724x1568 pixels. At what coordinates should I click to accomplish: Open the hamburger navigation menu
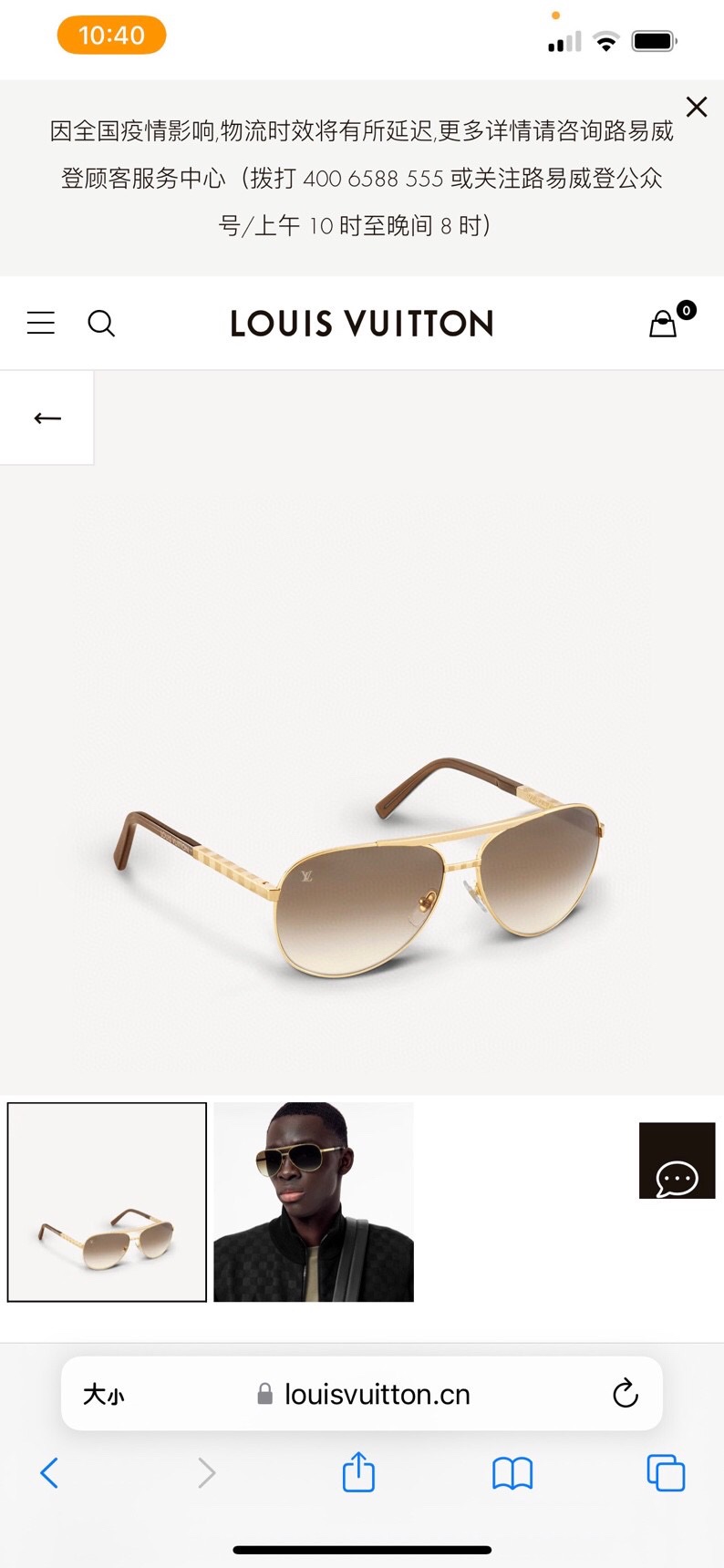41,323
